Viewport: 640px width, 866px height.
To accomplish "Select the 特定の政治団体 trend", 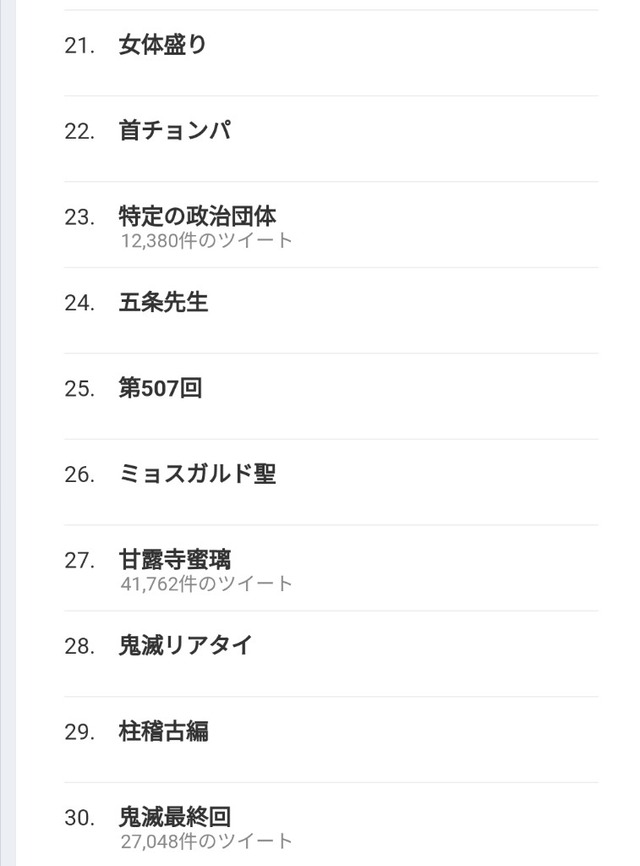I will [x=197, y=216].
